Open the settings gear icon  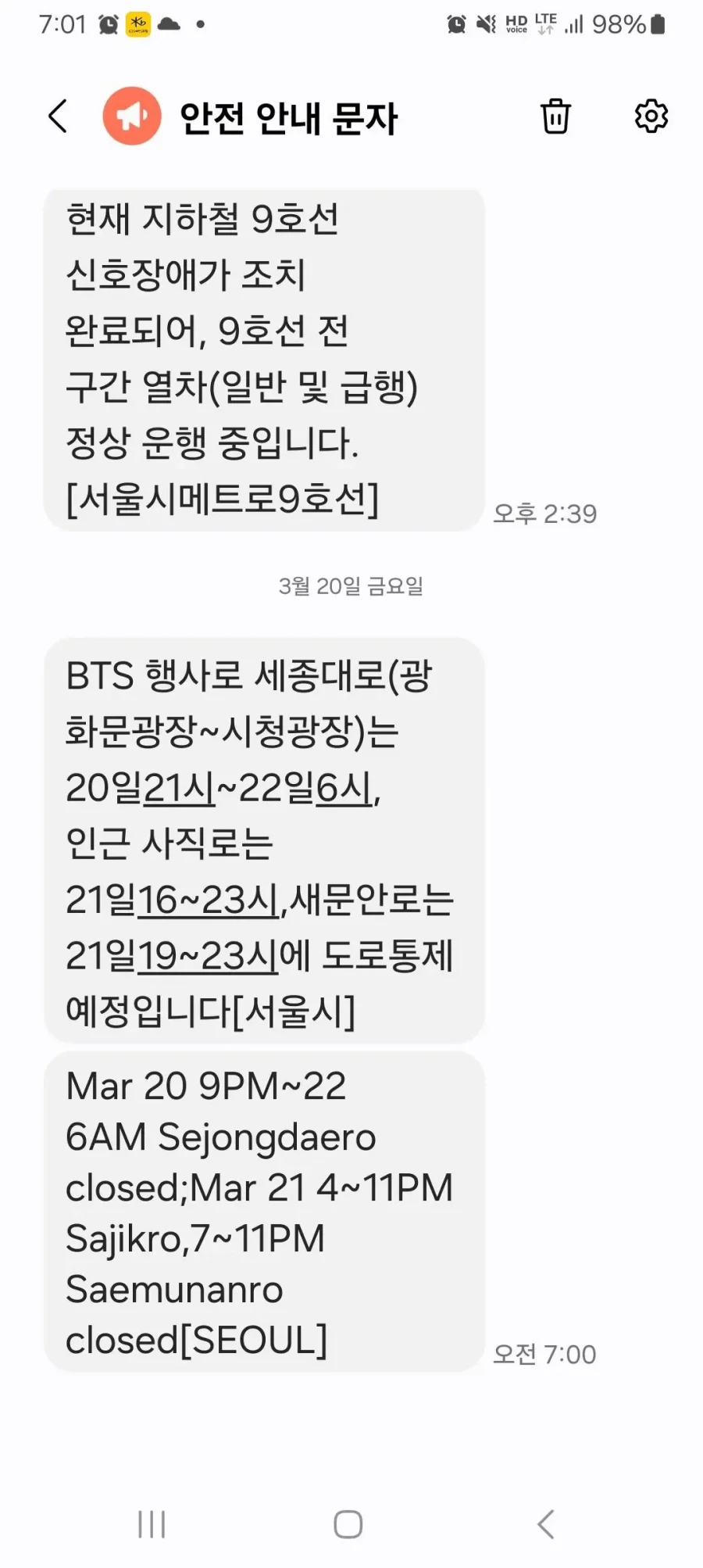651,116
